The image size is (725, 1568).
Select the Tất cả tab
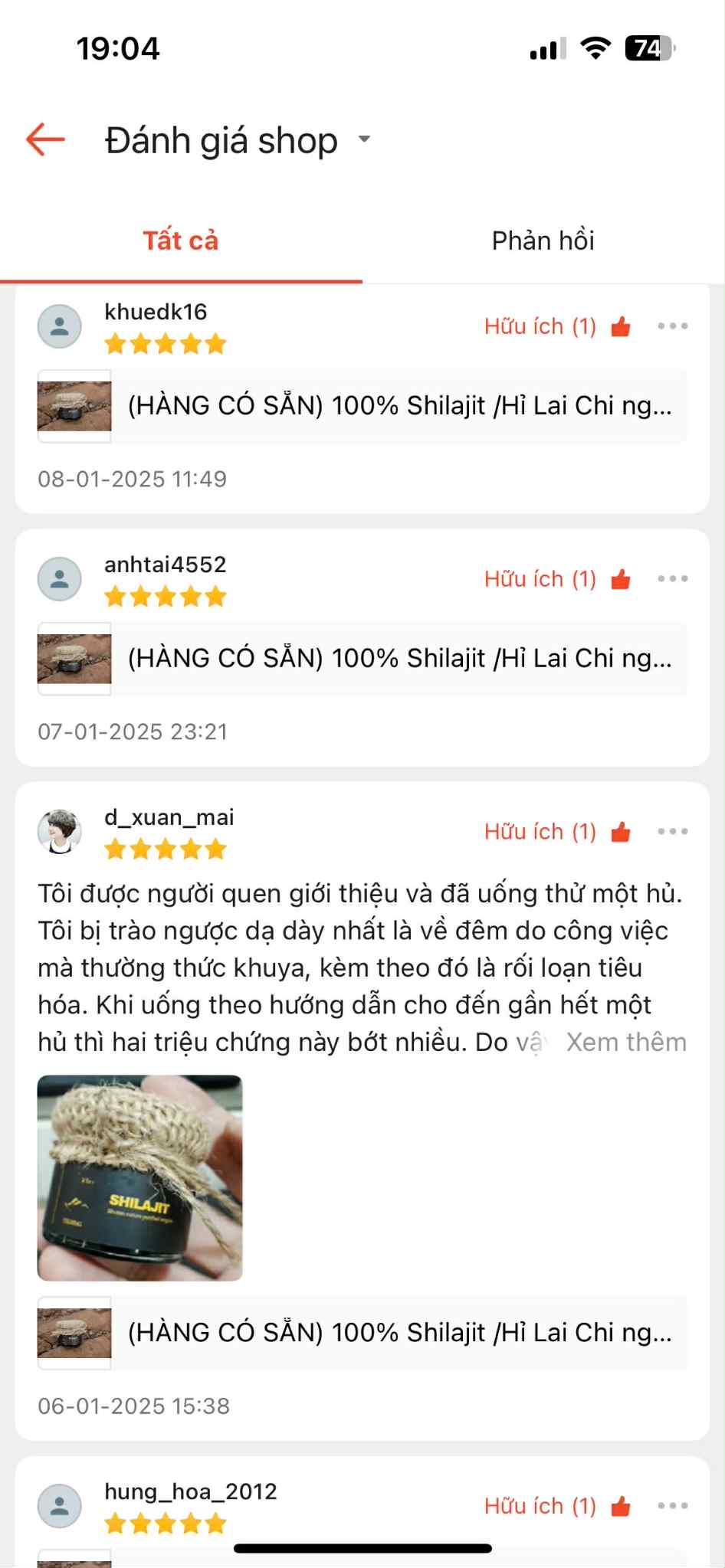click(181, 241)
